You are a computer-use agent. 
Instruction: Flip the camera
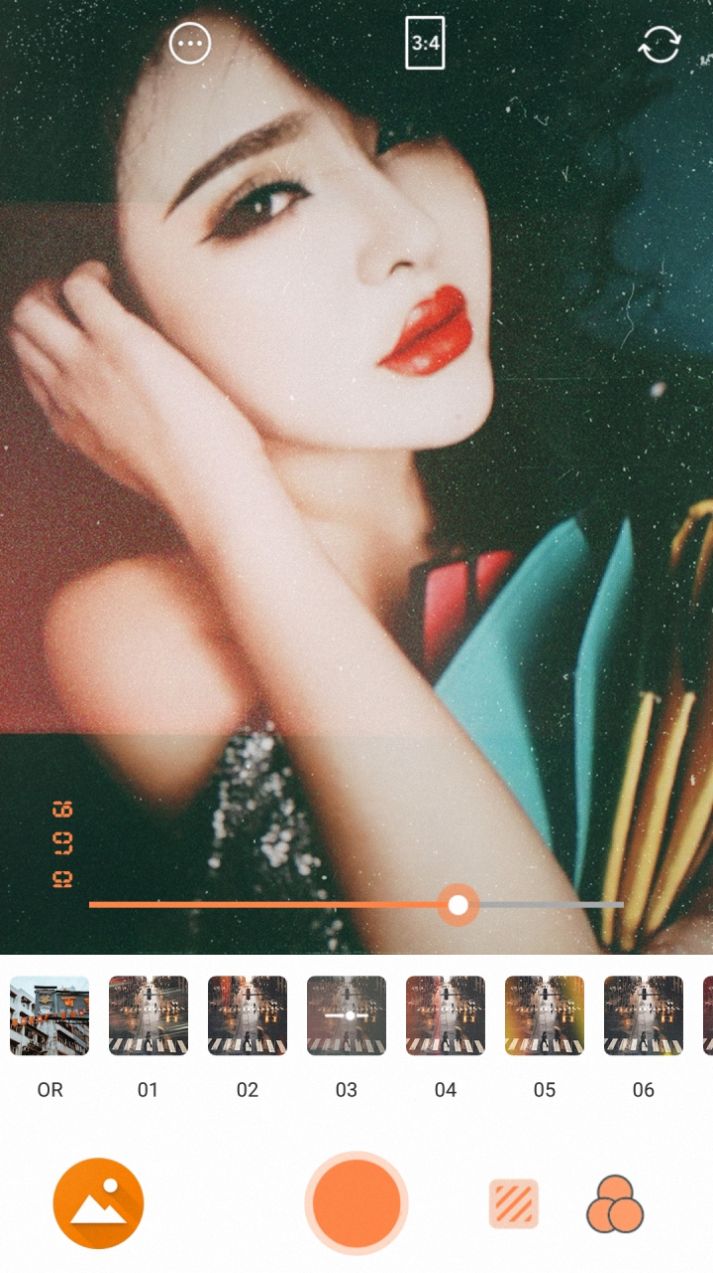[660, 44]
